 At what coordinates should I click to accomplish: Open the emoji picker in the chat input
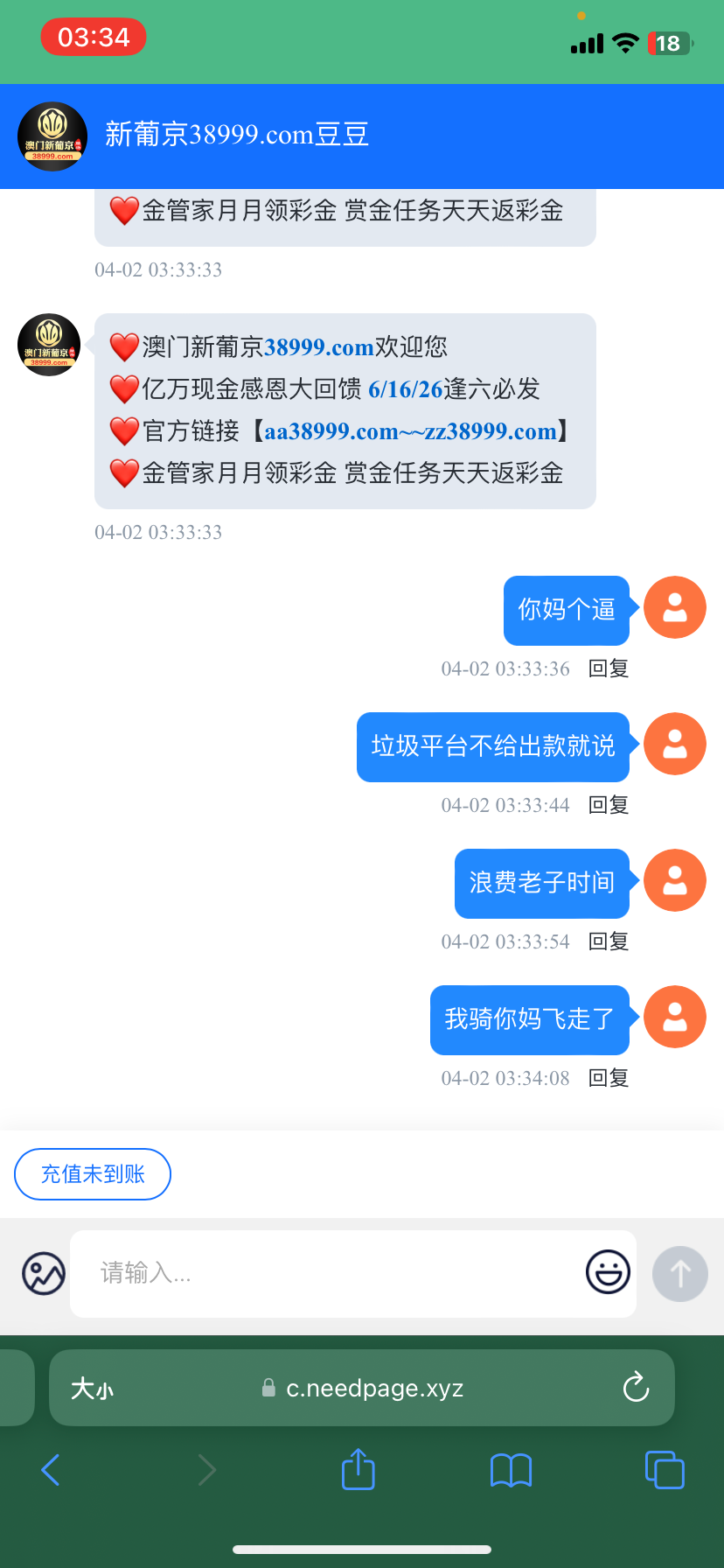click(x=608, y=1274)
